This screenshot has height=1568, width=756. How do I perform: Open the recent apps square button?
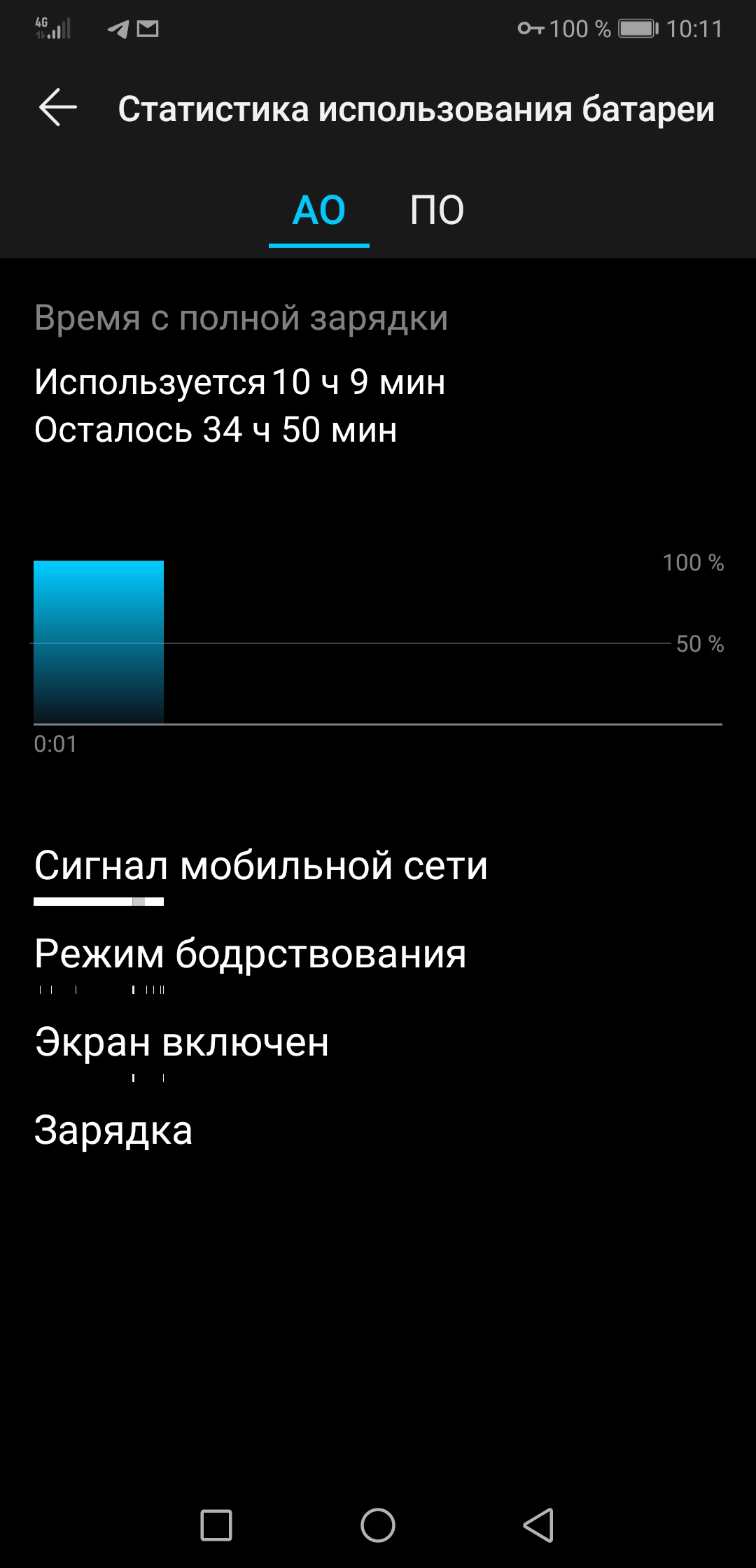click(x=216, y=1525)
